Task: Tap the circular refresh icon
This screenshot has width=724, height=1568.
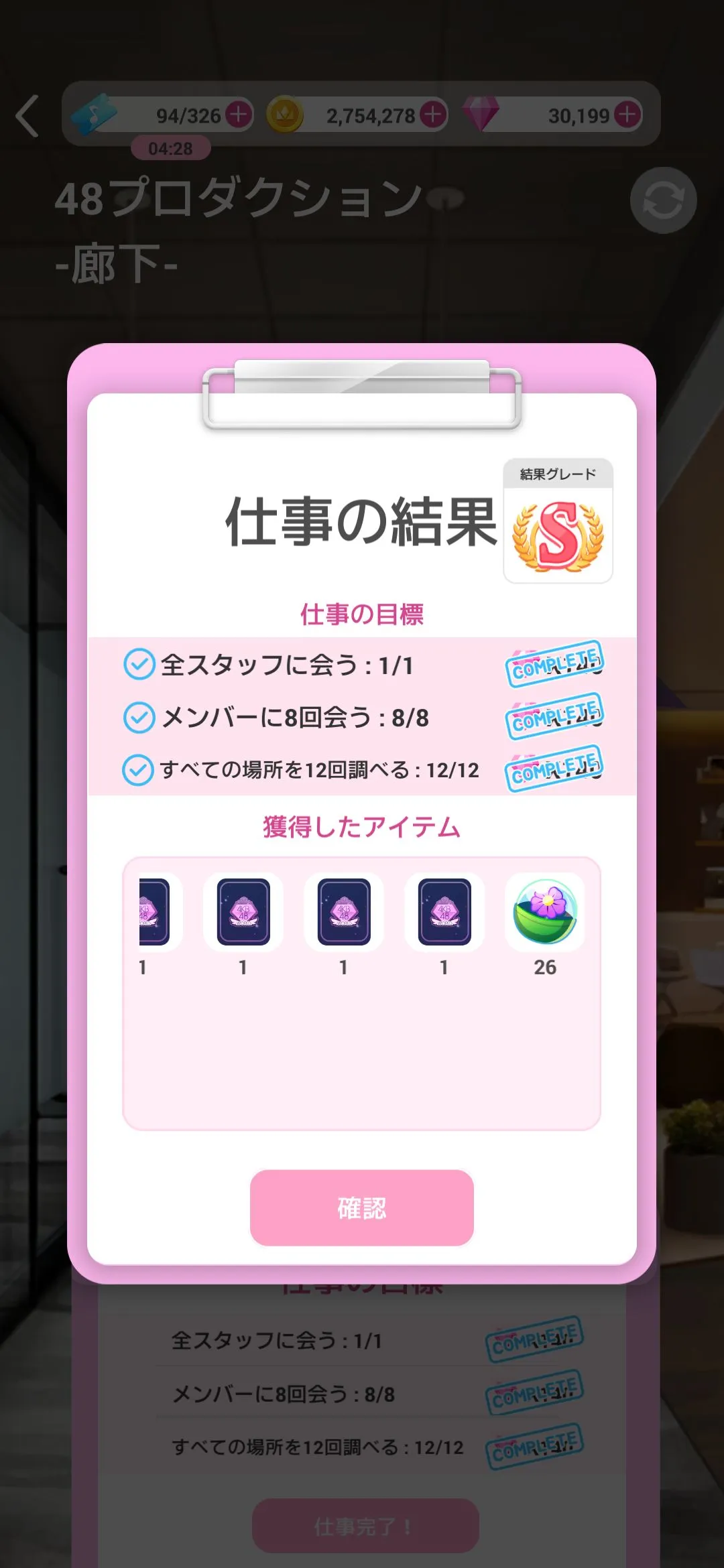Action: tap(663, 200)
